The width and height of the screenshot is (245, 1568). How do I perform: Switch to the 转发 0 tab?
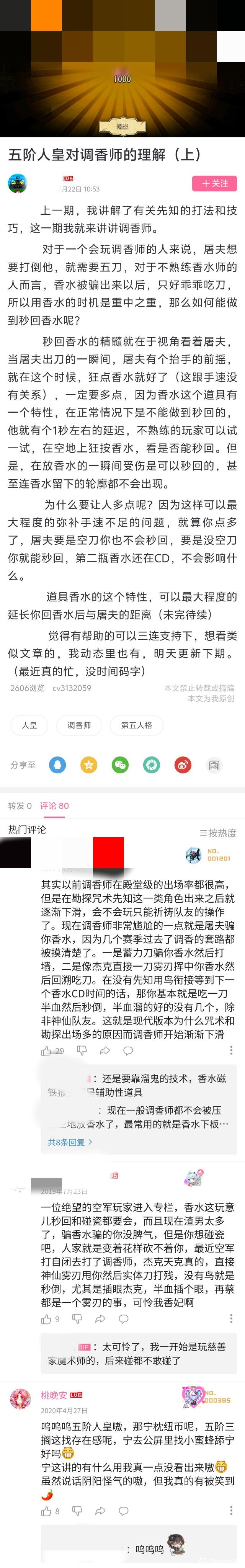(20, 805)
